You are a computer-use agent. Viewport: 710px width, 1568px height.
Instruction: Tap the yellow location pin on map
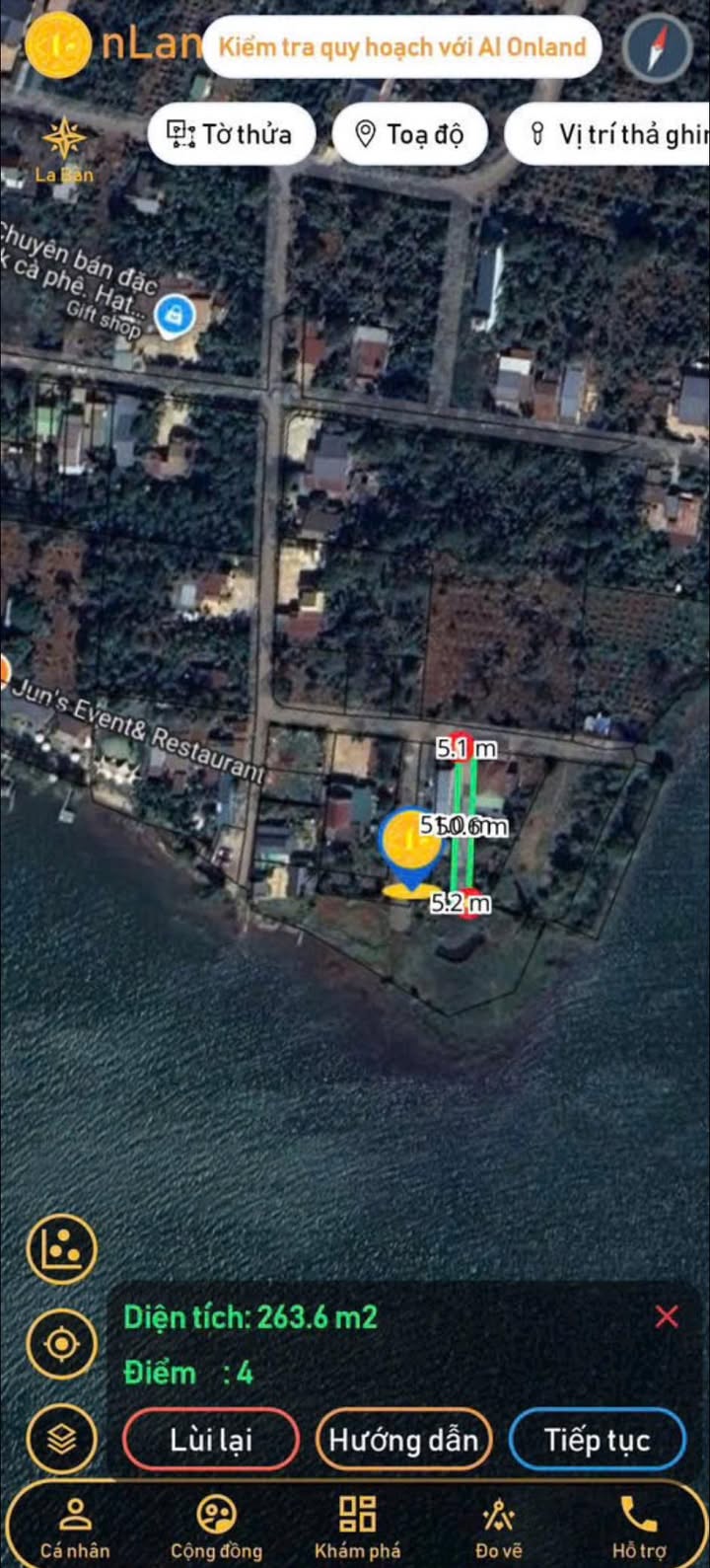click(x=410, y=849)
